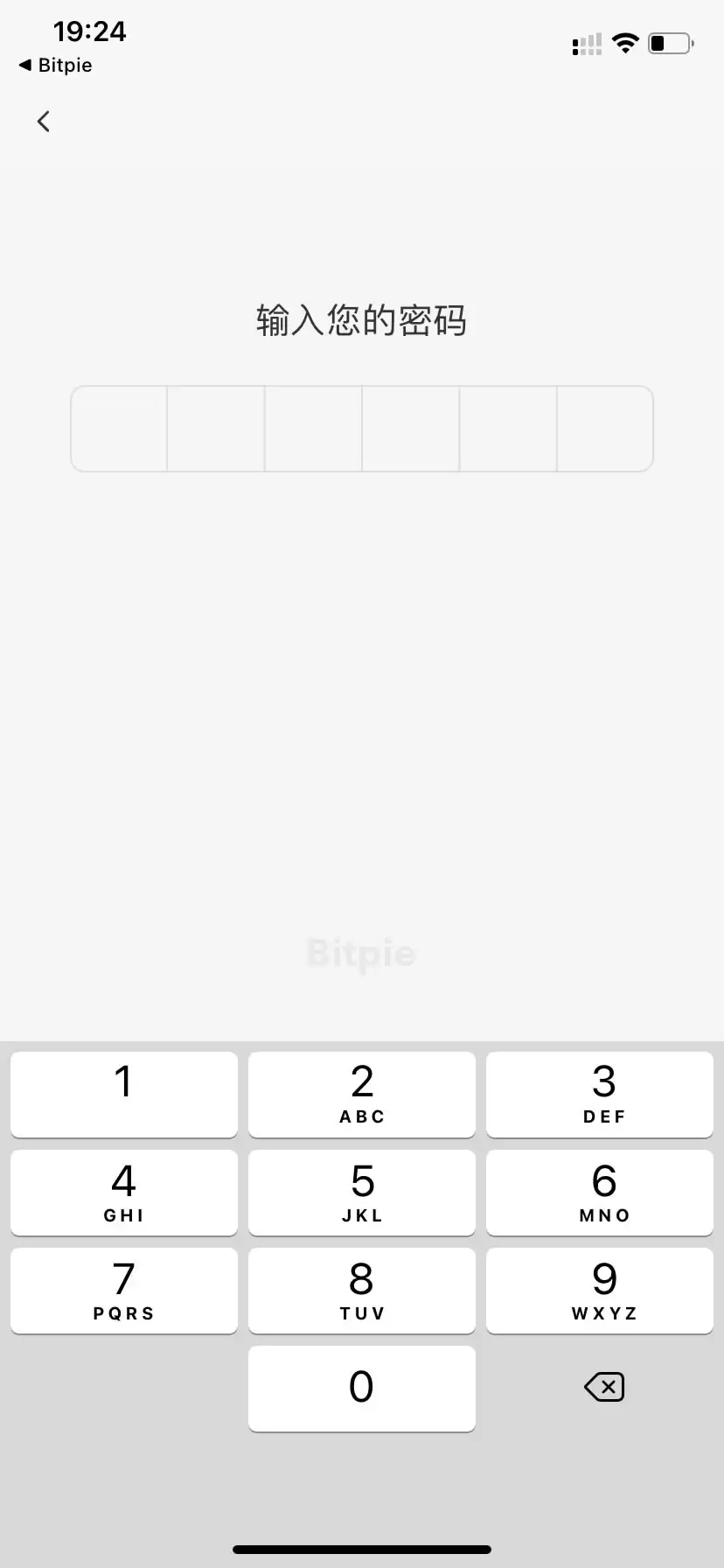Tap the Bitpie watermark logo

click(361, 954)
